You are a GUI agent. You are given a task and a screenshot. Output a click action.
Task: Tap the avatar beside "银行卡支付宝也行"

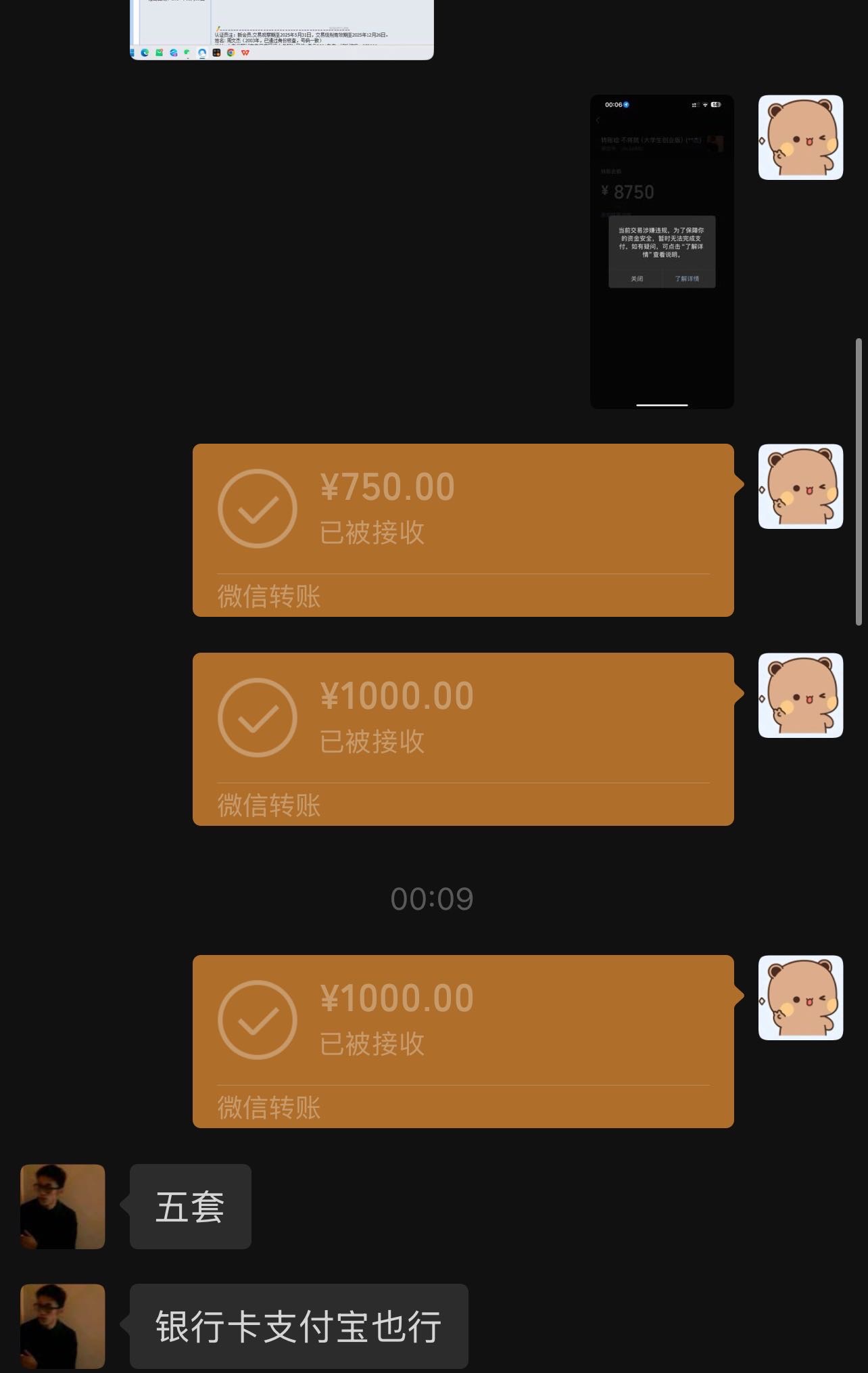point(63,1326)
